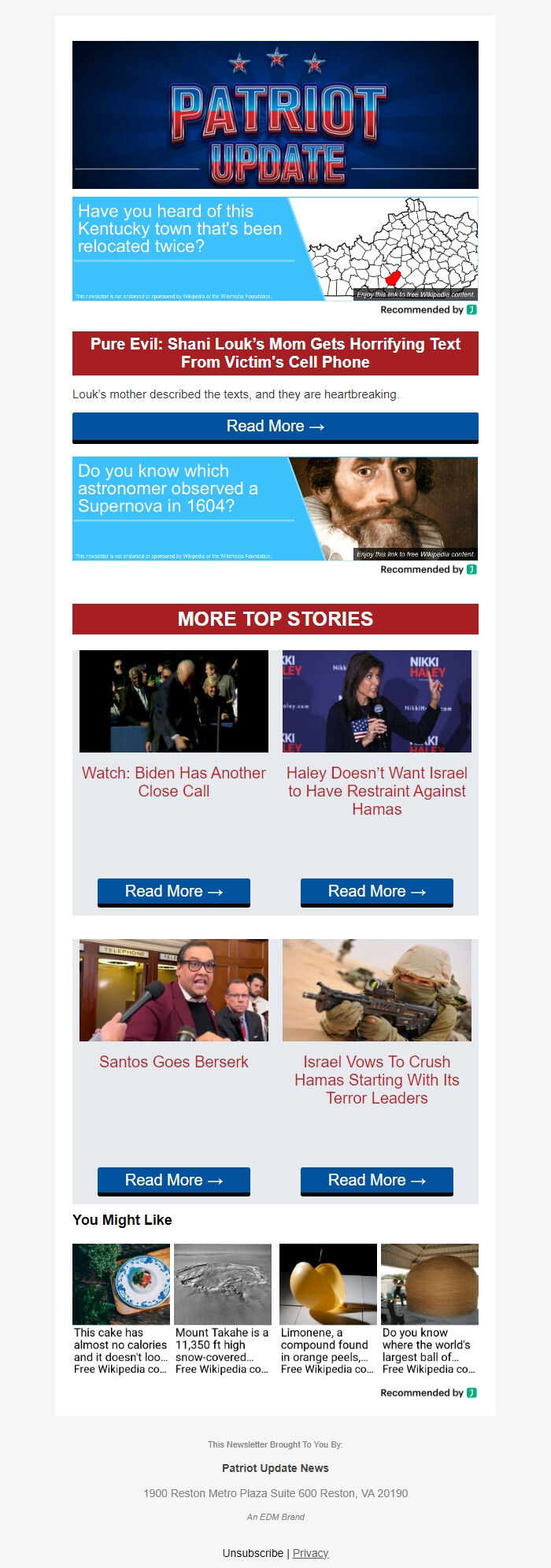Tap Read More under the Israel Vows story
The height and width of the screenshot is (1568, 551).
[377, 1181]
